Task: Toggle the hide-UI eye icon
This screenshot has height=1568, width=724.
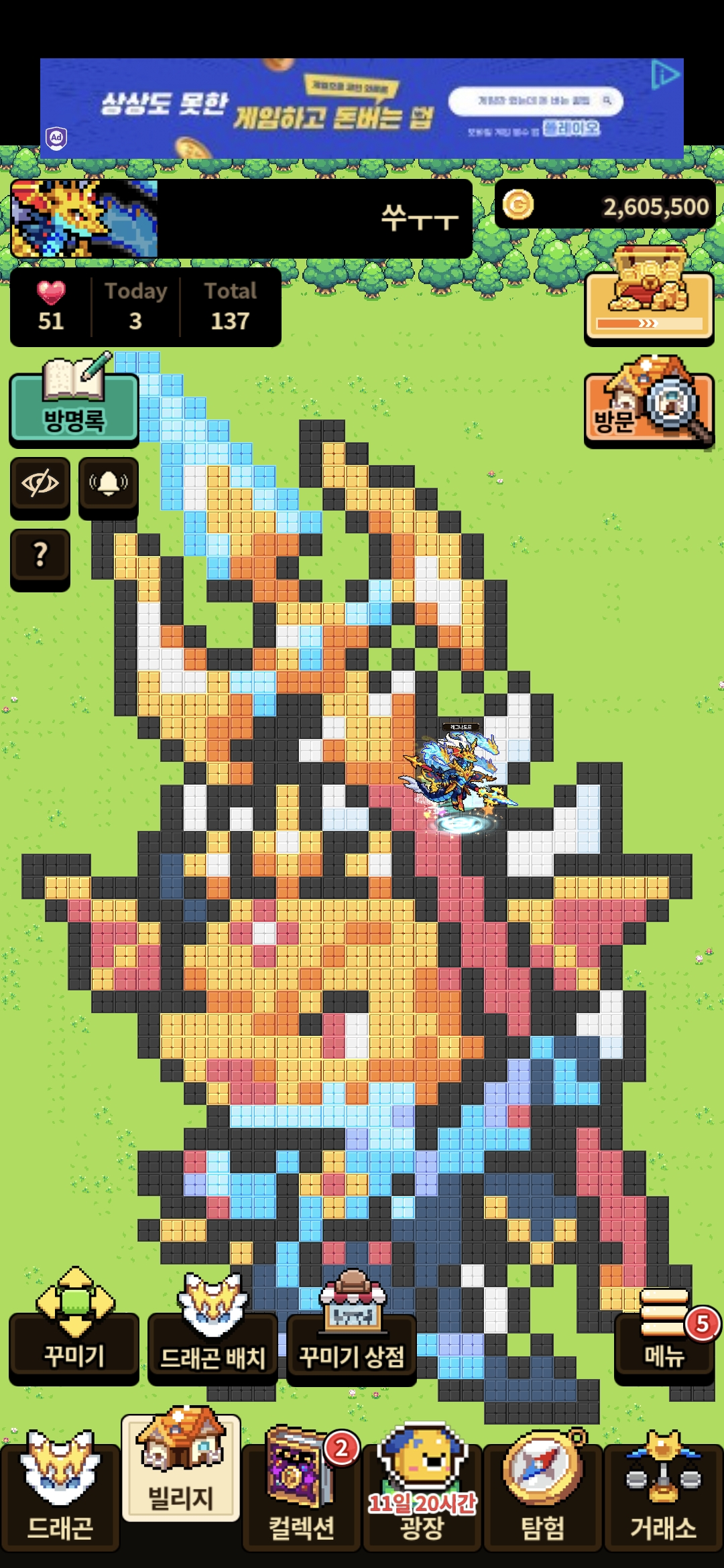Action: pos(40,484)
